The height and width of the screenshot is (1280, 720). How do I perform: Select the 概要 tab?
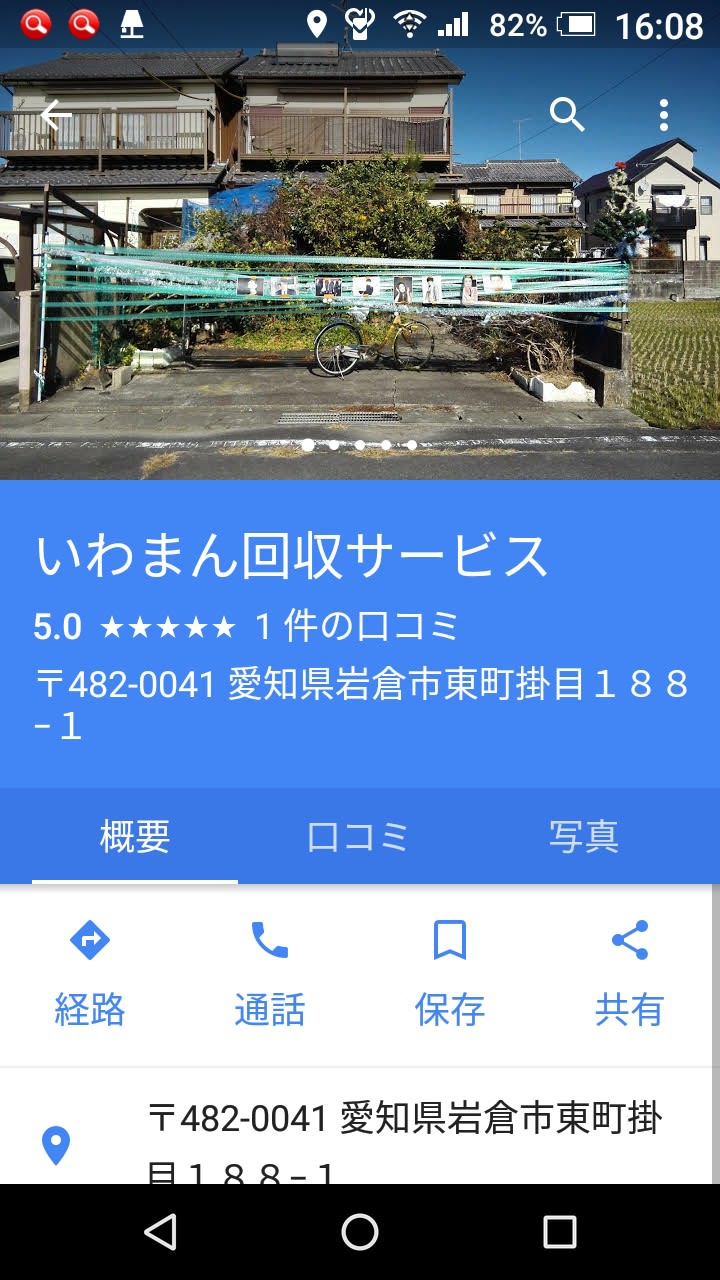point(135,837)
